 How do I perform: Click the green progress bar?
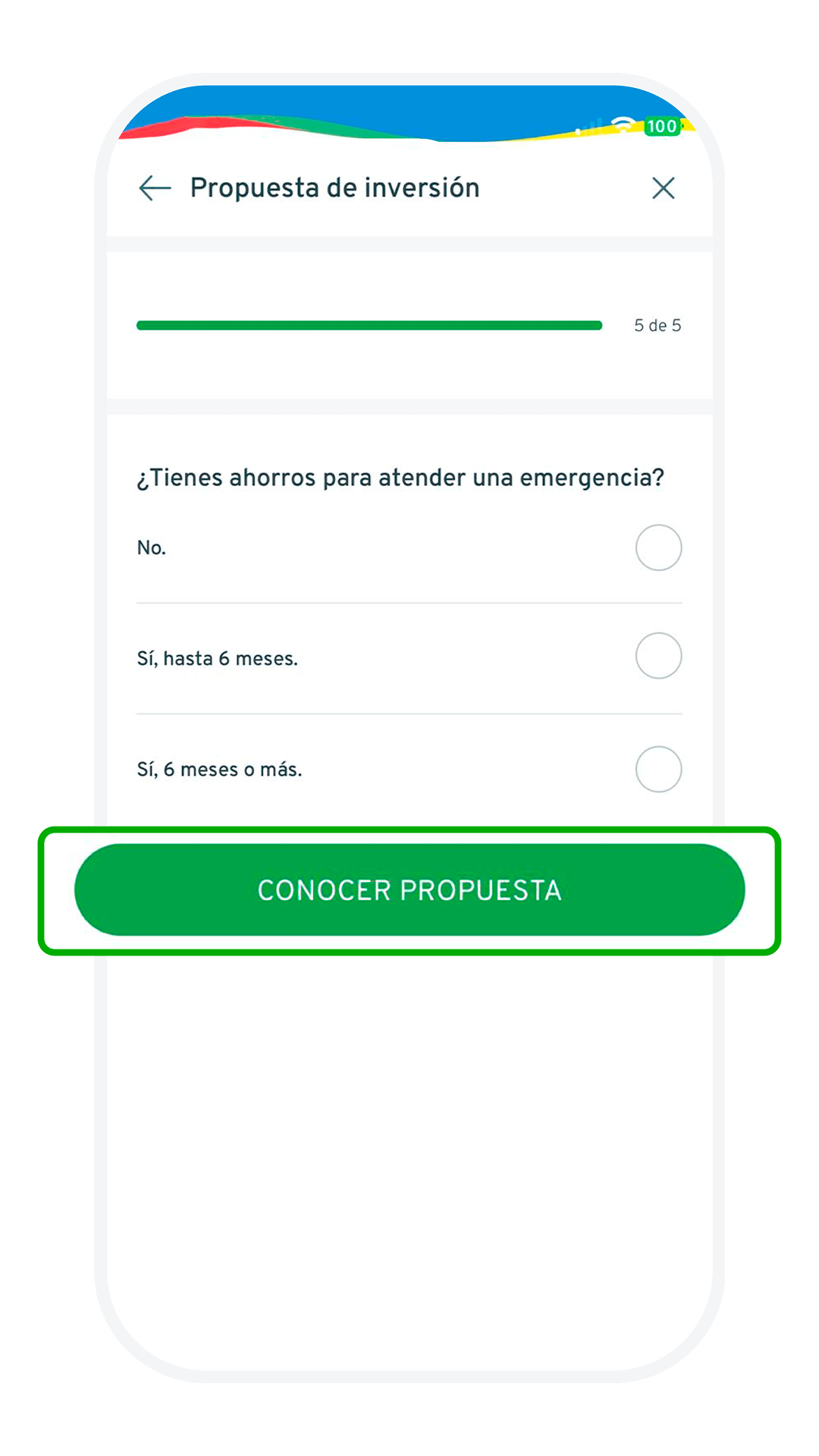coord(369,325)
